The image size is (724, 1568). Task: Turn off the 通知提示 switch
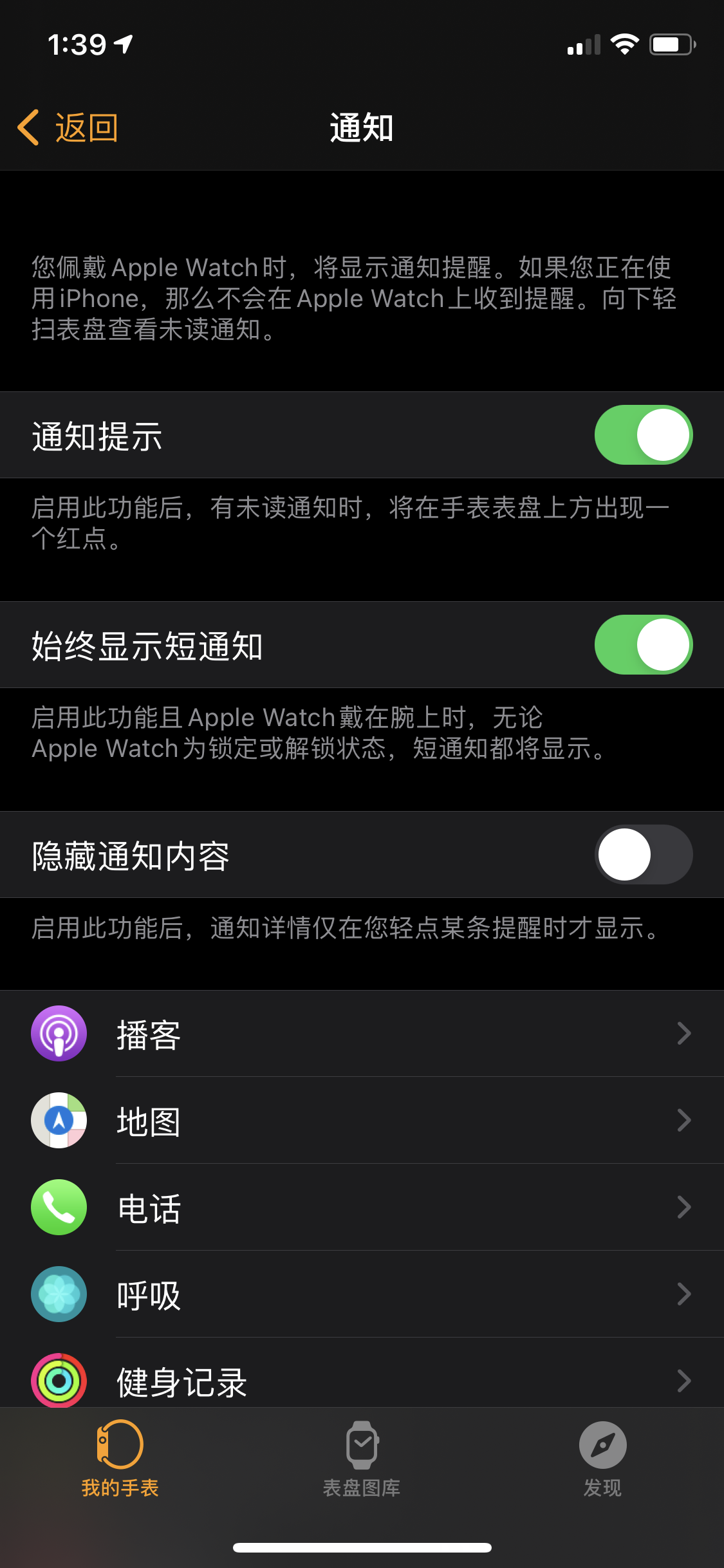[x=643, y=435]
